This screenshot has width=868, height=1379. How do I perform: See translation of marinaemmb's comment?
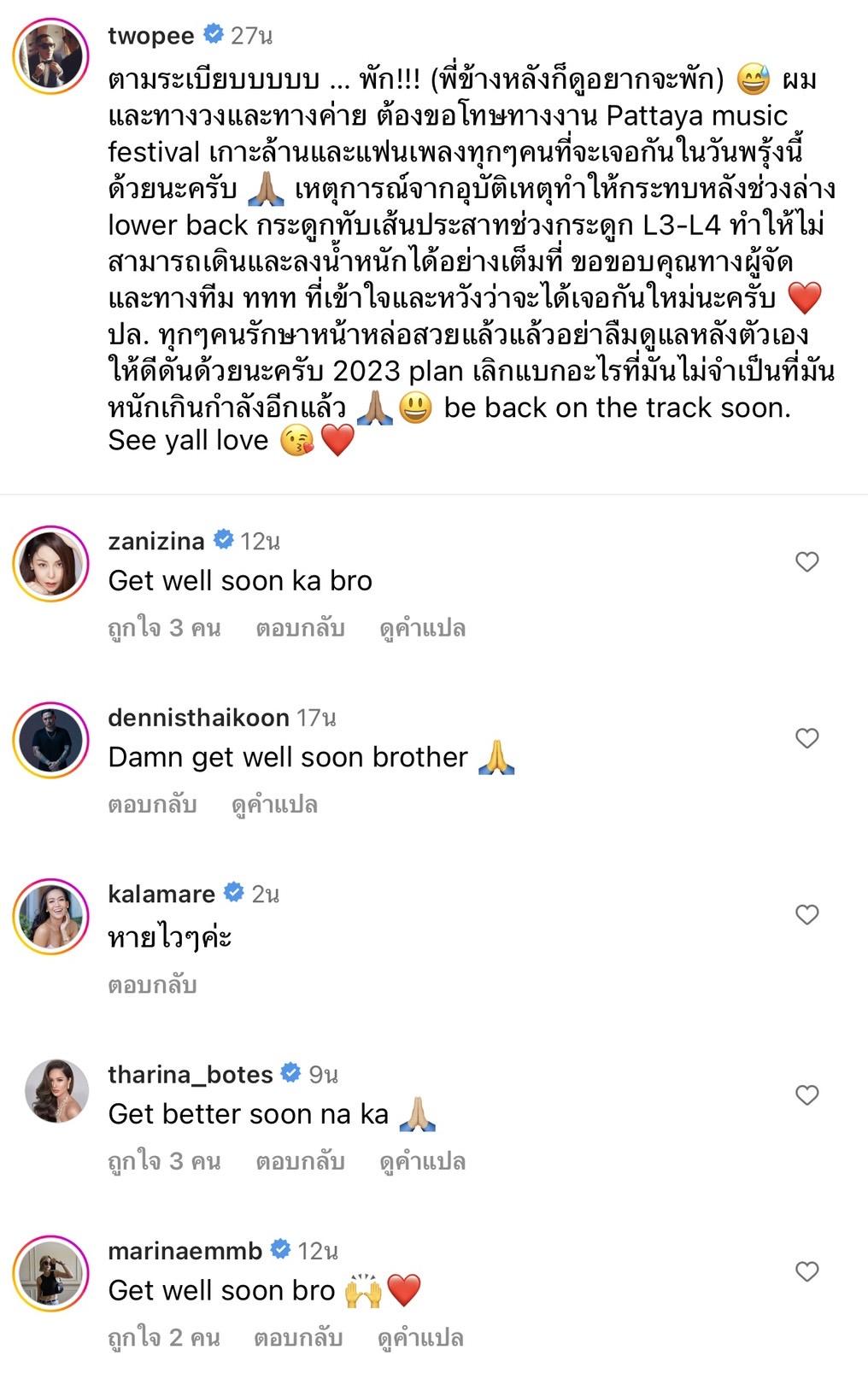click(x=420, y=1338)
